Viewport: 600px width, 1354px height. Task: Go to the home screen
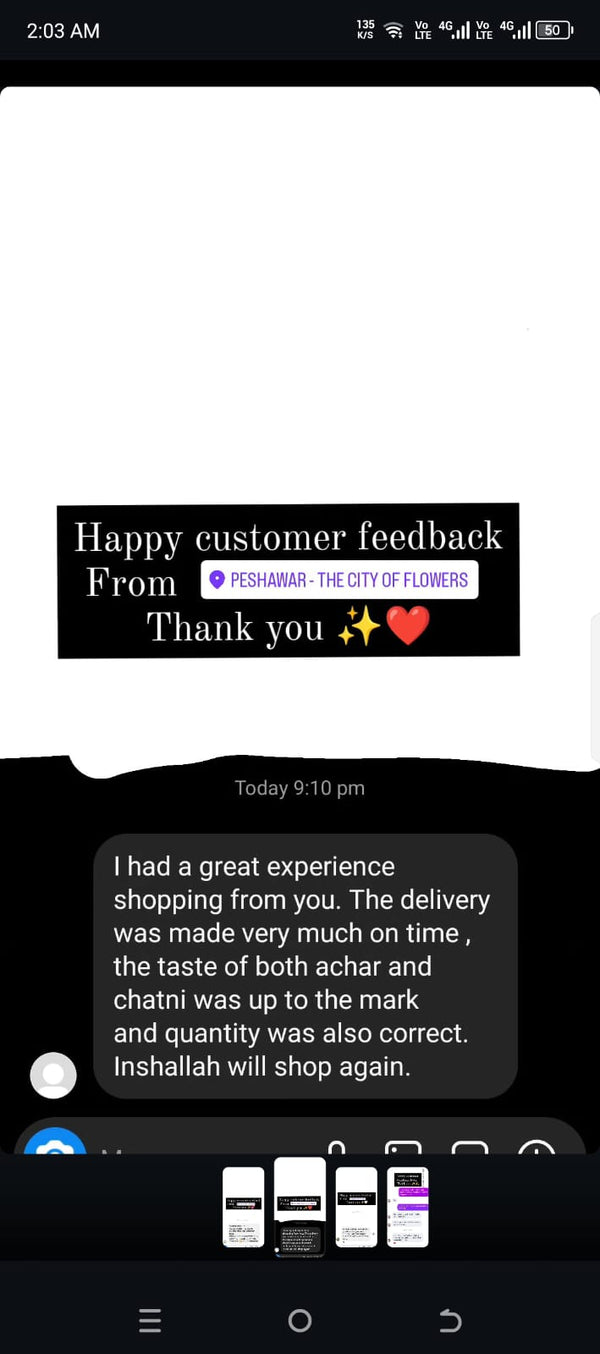[300, 1321]
